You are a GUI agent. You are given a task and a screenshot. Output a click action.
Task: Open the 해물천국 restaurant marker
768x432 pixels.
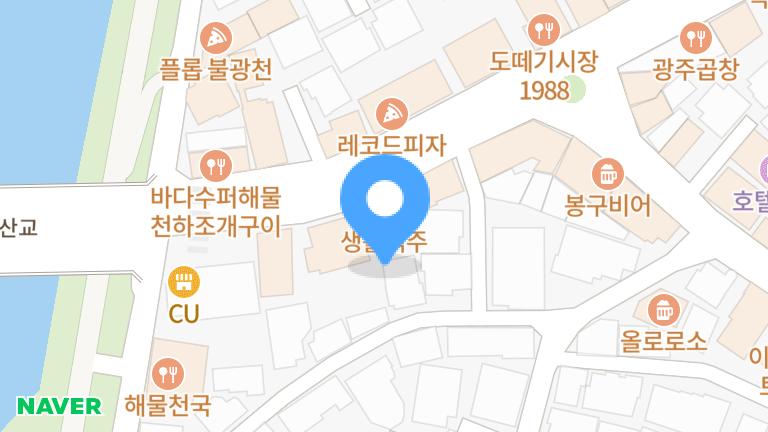[x=169, y=373]
